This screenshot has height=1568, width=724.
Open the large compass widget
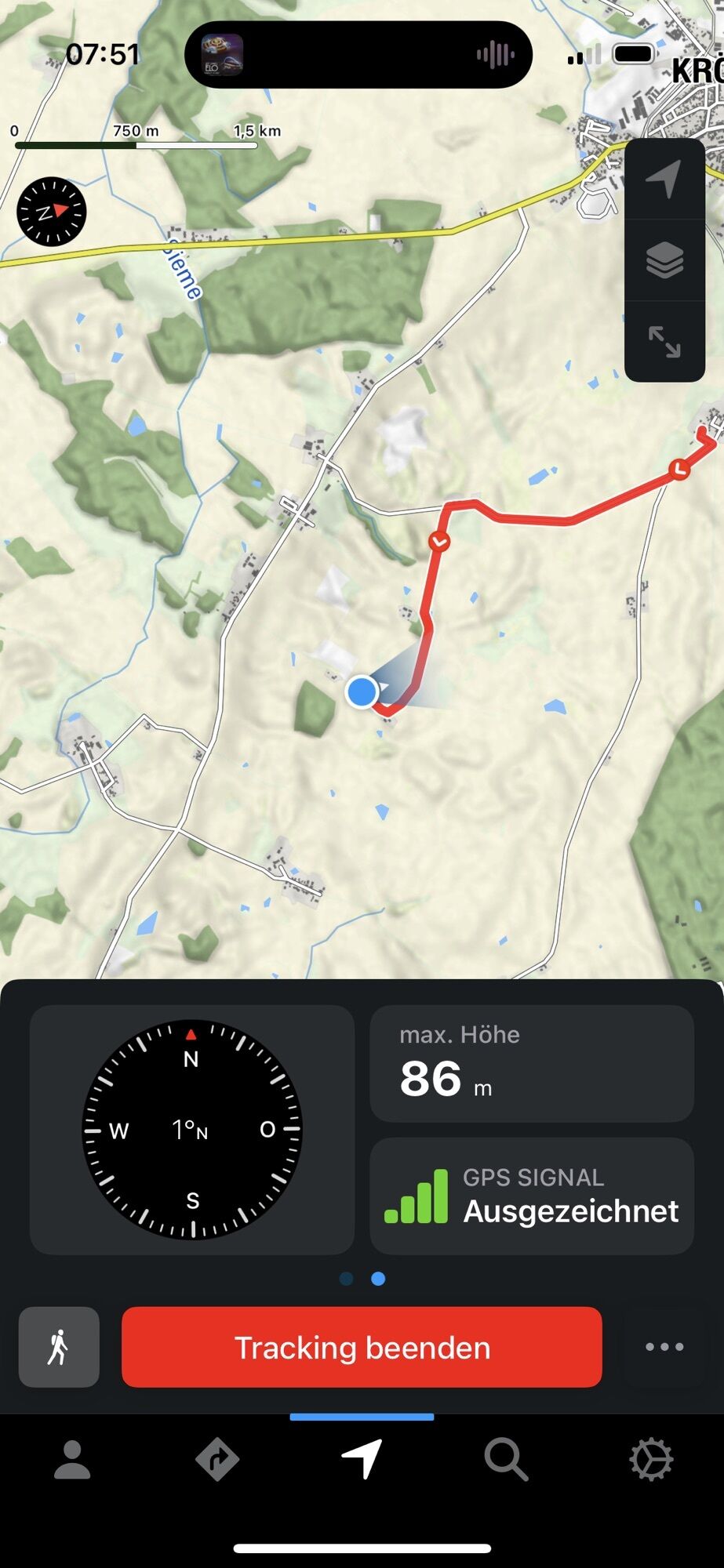192,1129
